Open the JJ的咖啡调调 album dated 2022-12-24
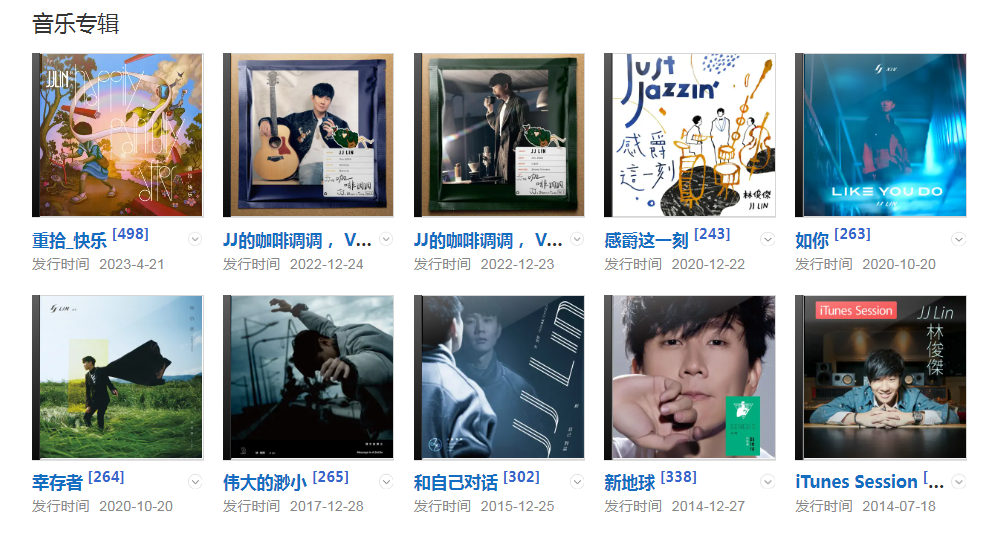This screenshot has width=995, height=533. click(x=309, y=135)
